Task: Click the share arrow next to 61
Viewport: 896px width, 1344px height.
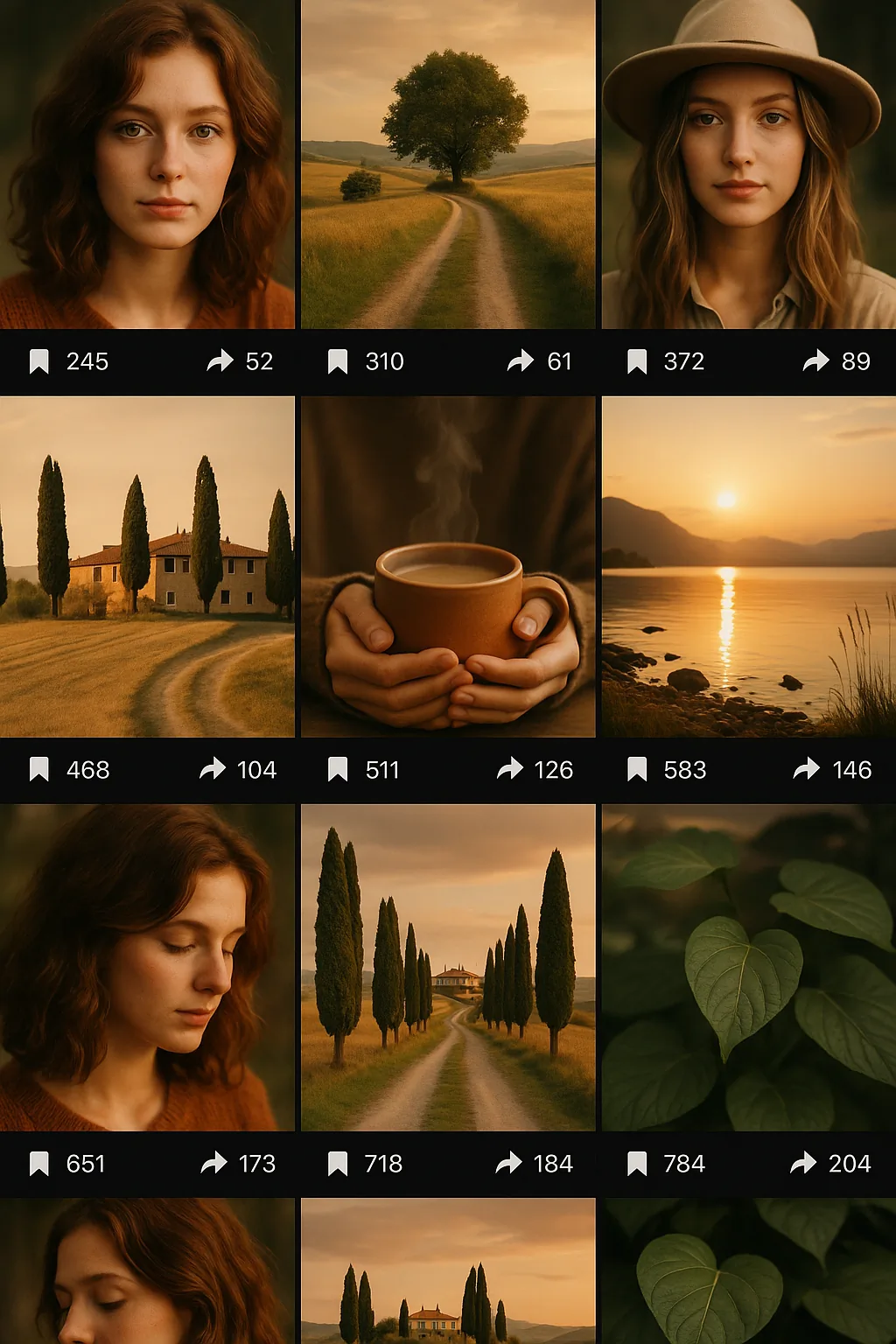Action: pos(518,360)
